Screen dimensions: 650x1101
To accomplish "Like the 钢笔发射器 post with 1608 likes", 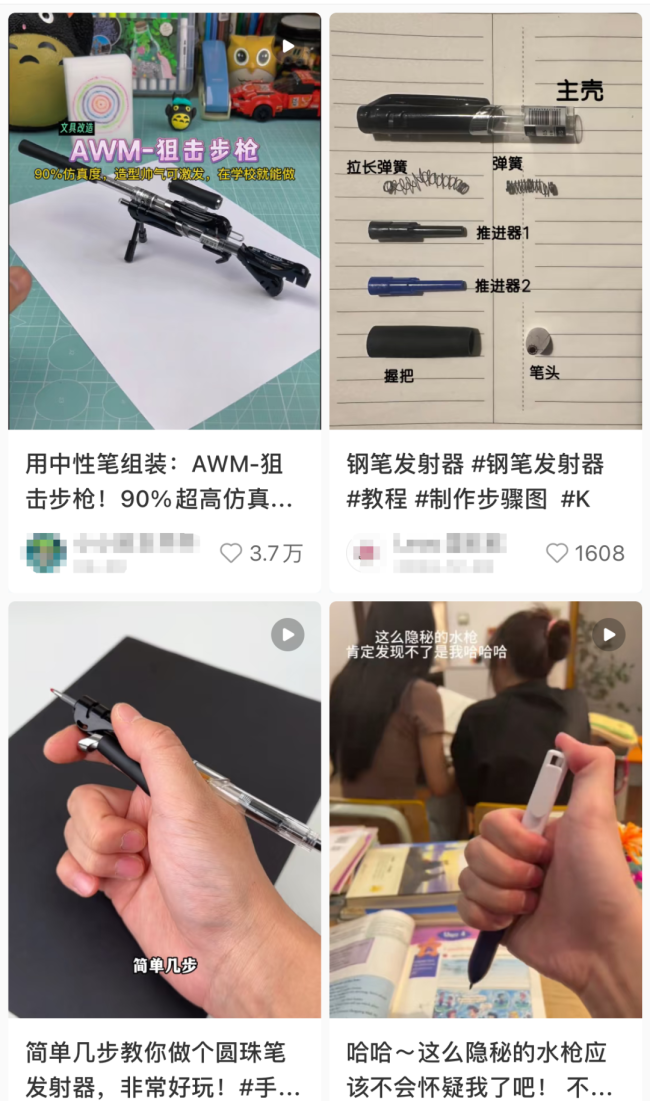I will click(557, 553).
